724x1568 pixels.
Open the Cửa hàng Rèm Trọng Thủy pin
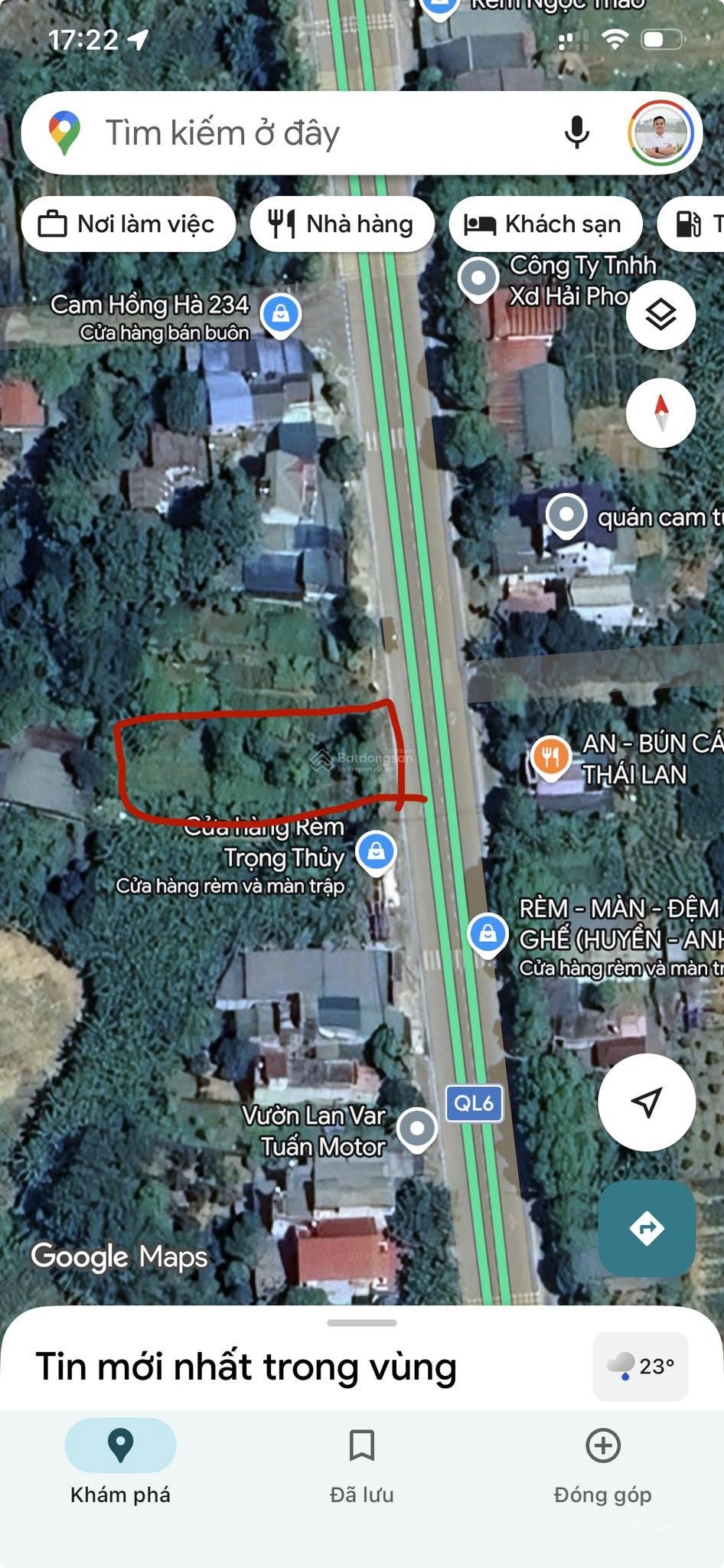coord(376,851)
